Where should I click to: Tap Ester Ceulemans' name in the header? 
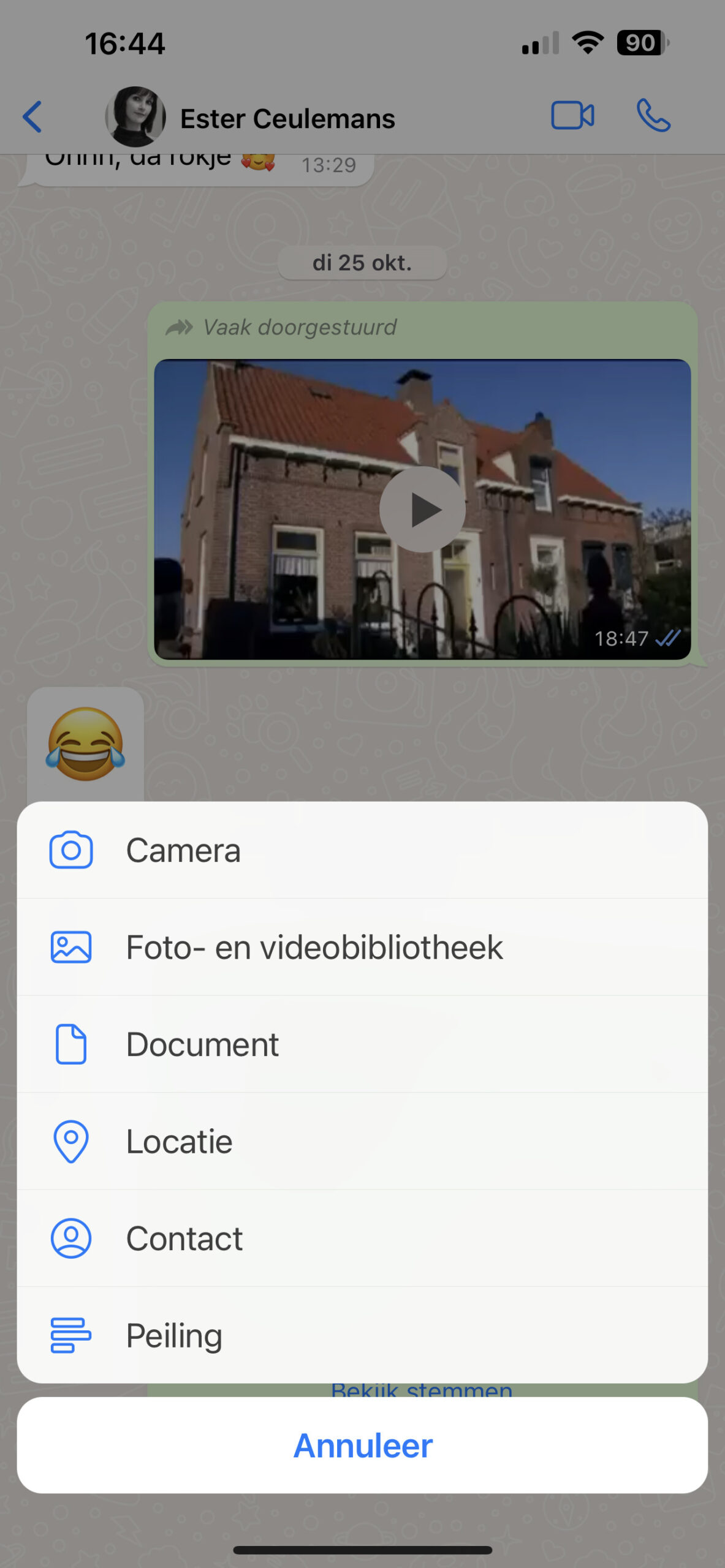[287, 118]
